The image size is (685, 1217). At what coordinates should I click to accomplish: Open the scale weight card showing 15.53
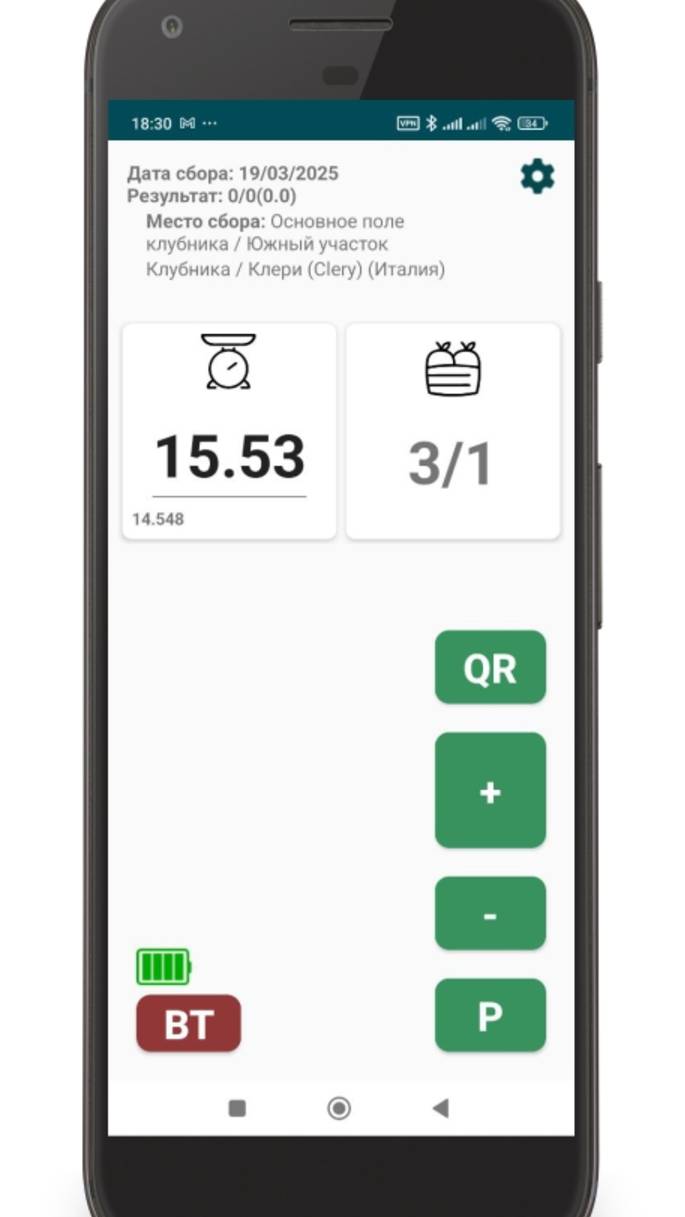[229, 431]
